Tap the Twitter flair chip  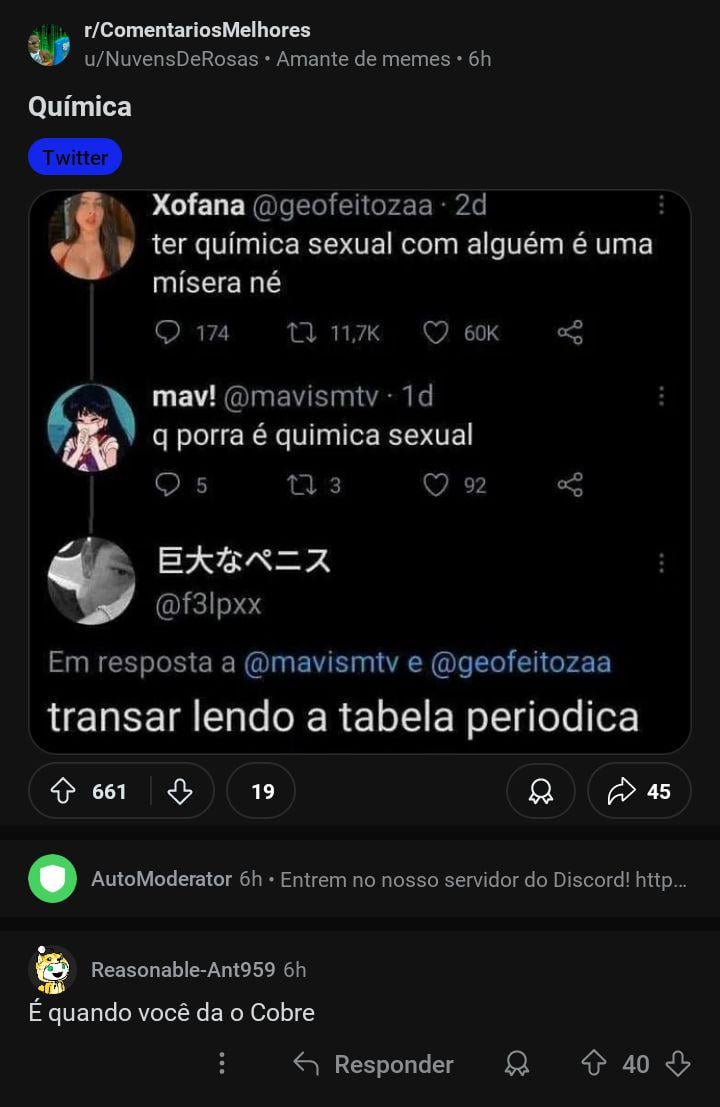pyautogui.click(x=75, y=157)
